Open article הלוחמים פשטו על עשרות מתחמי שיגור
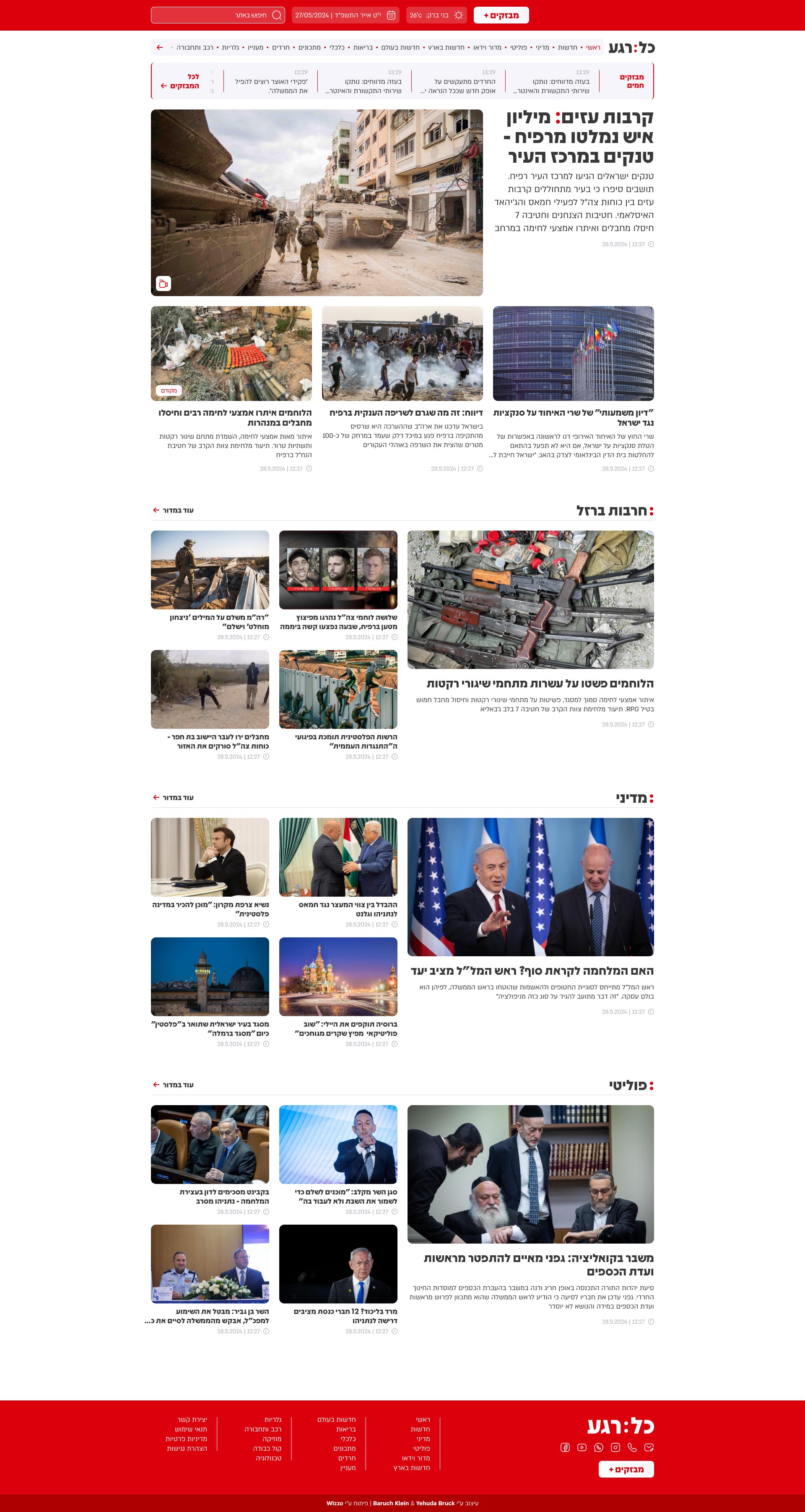This screenshot has width=805, height=1512. coord(540,683)
